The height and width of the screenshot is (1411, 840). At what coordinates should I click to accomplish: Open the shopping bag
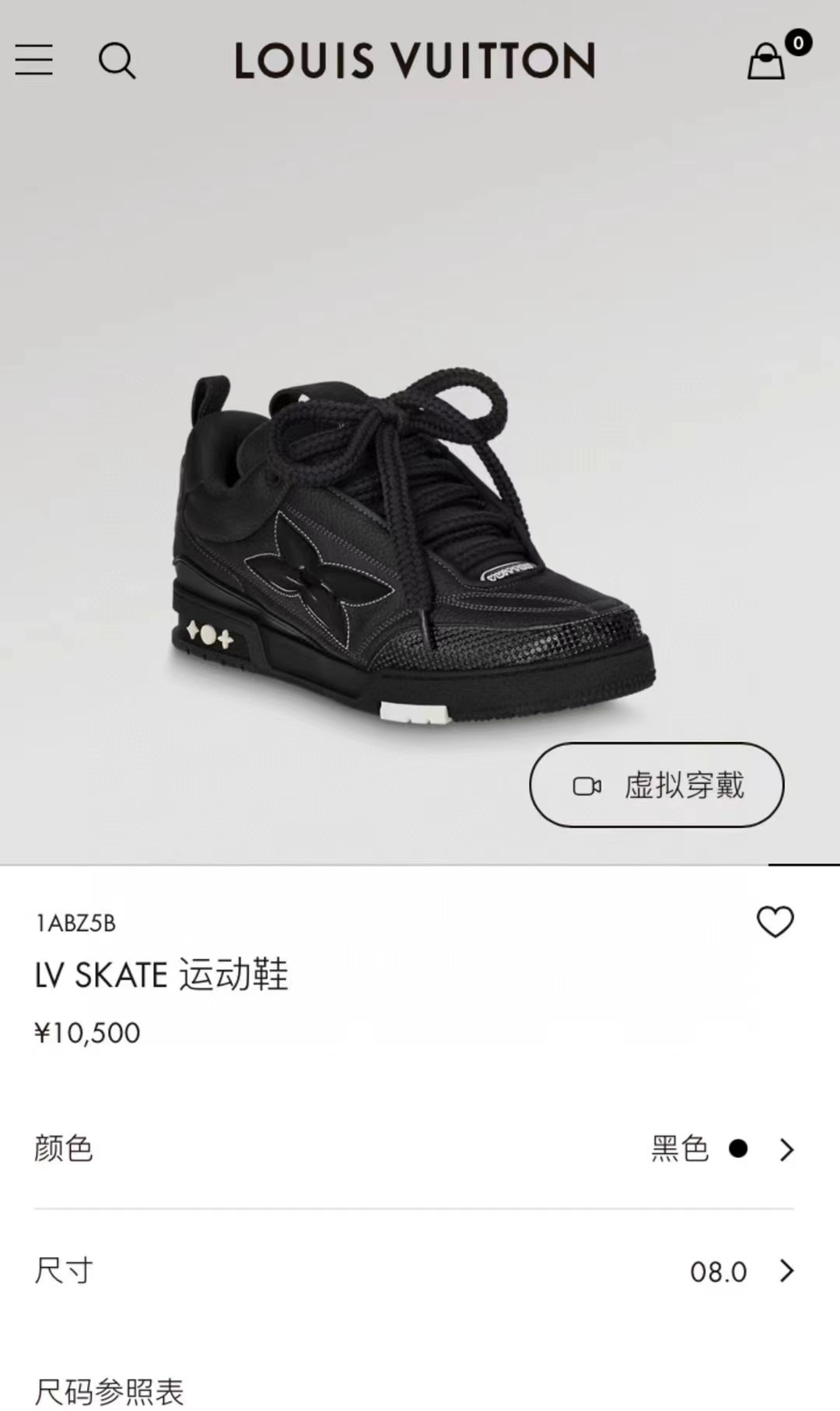(x=768, y=61)
